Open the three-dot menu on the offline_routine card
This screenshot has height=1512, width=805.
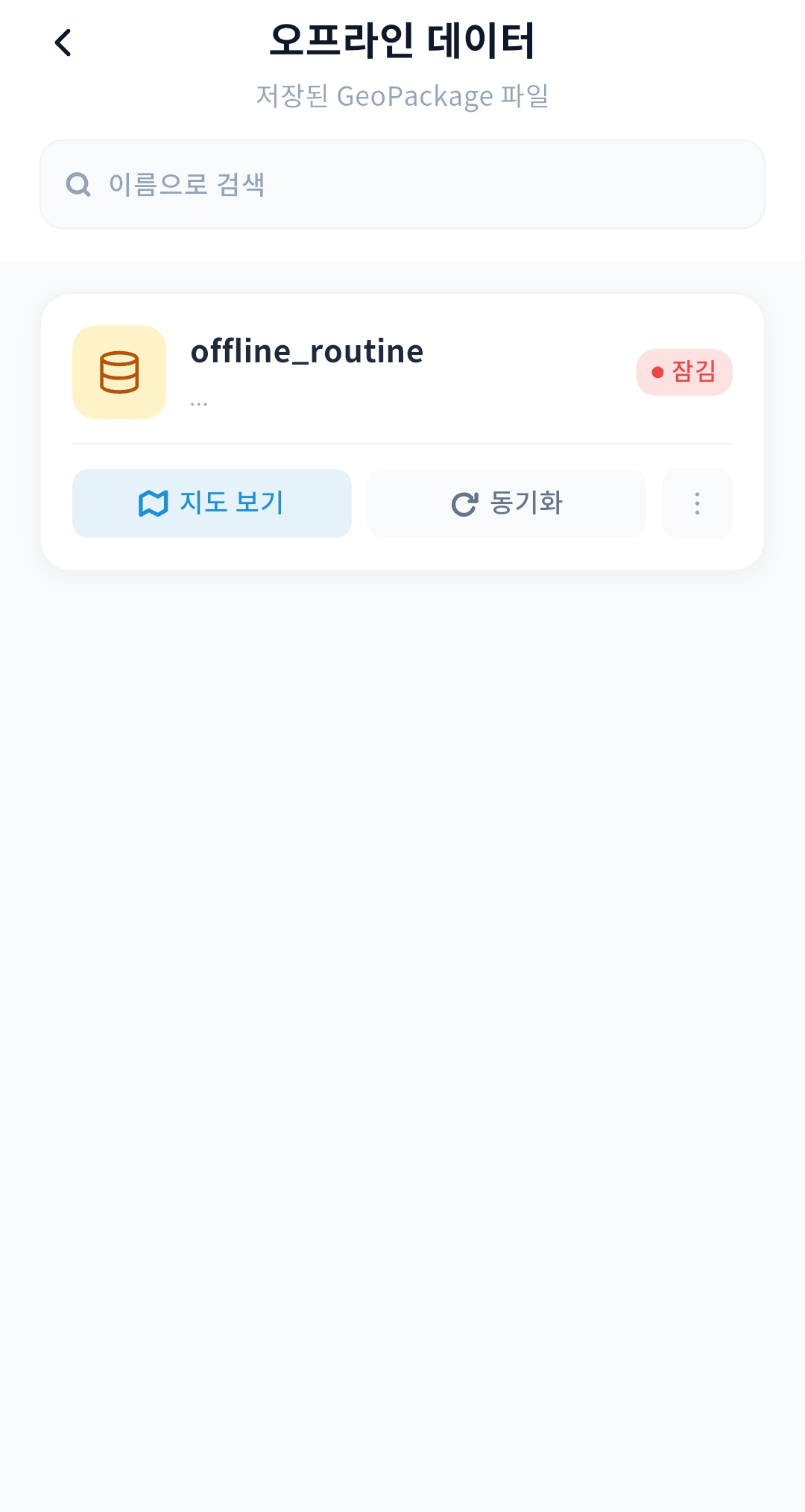[696, 503]
